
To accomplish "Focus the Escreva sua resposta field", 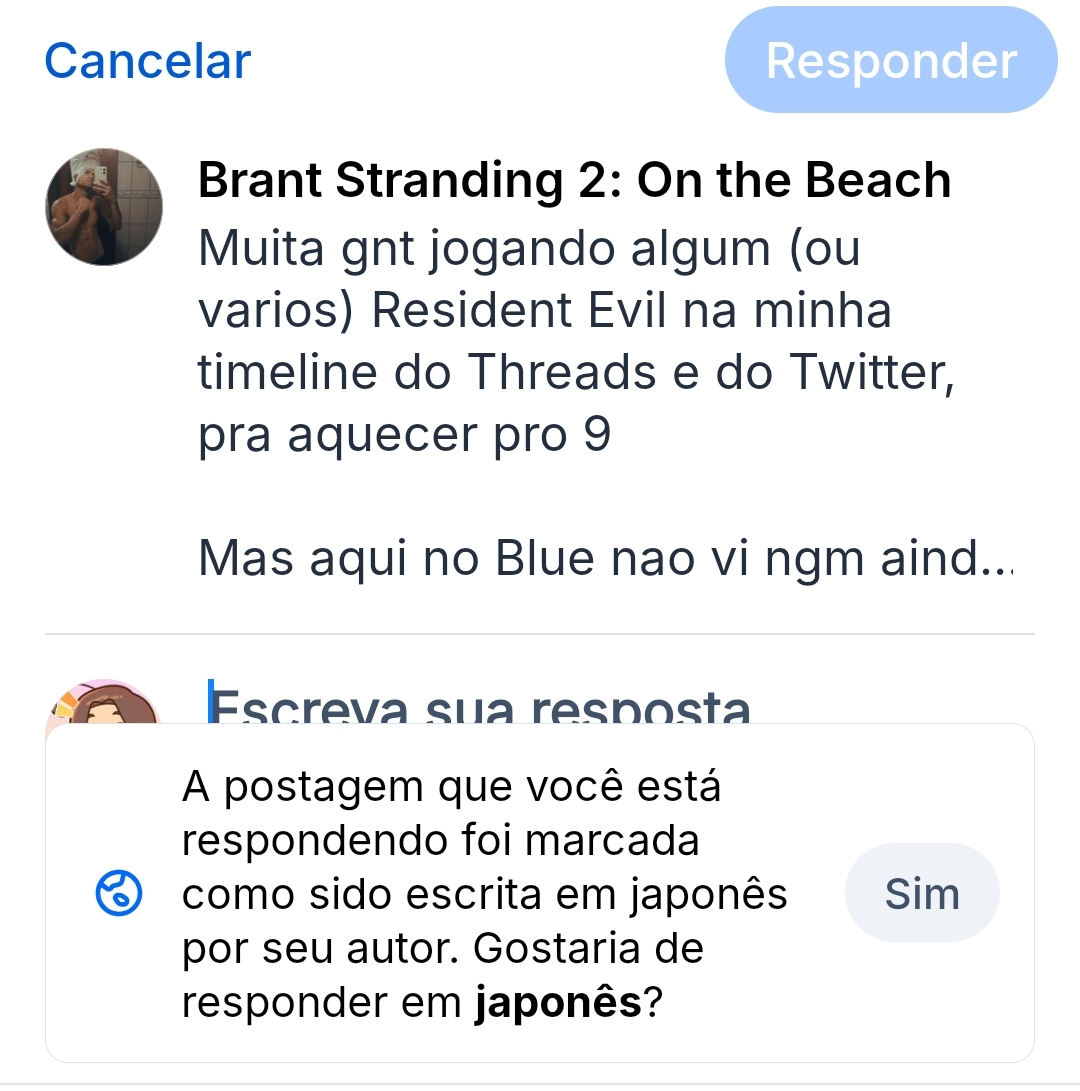I will (480, 707).
